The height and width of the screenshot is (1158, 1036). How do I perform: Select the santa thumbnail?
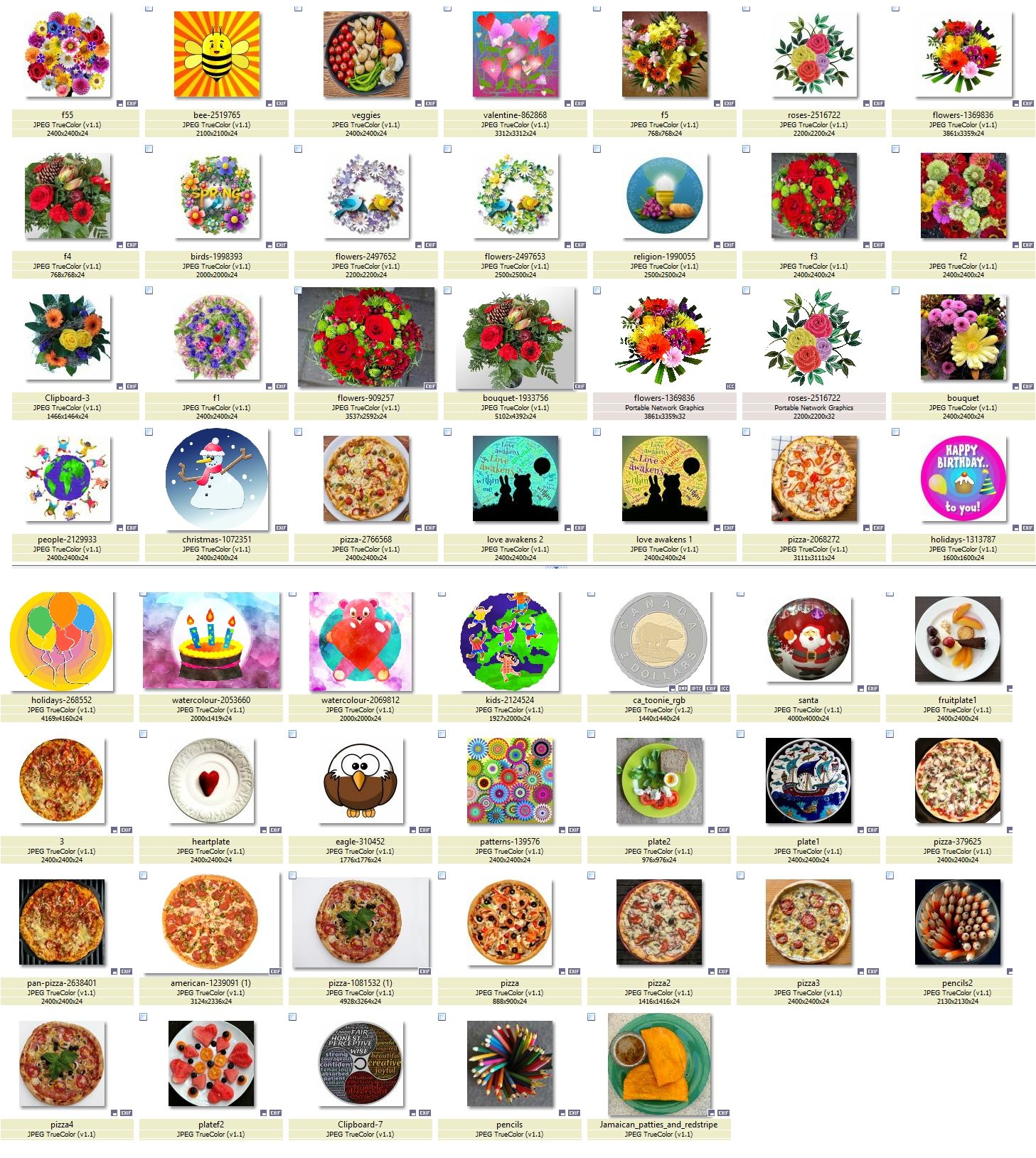coord(808,640)
